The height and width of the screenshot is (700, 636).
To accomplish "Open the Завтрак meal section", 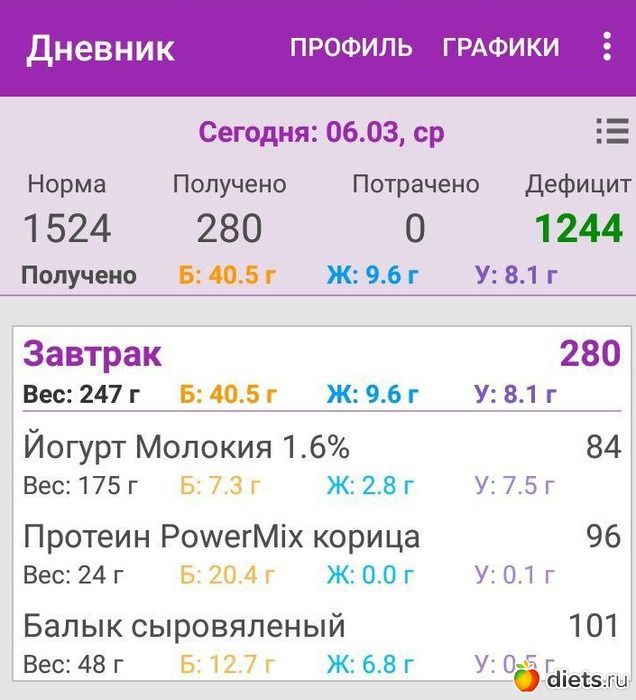I will coord(93,354).
